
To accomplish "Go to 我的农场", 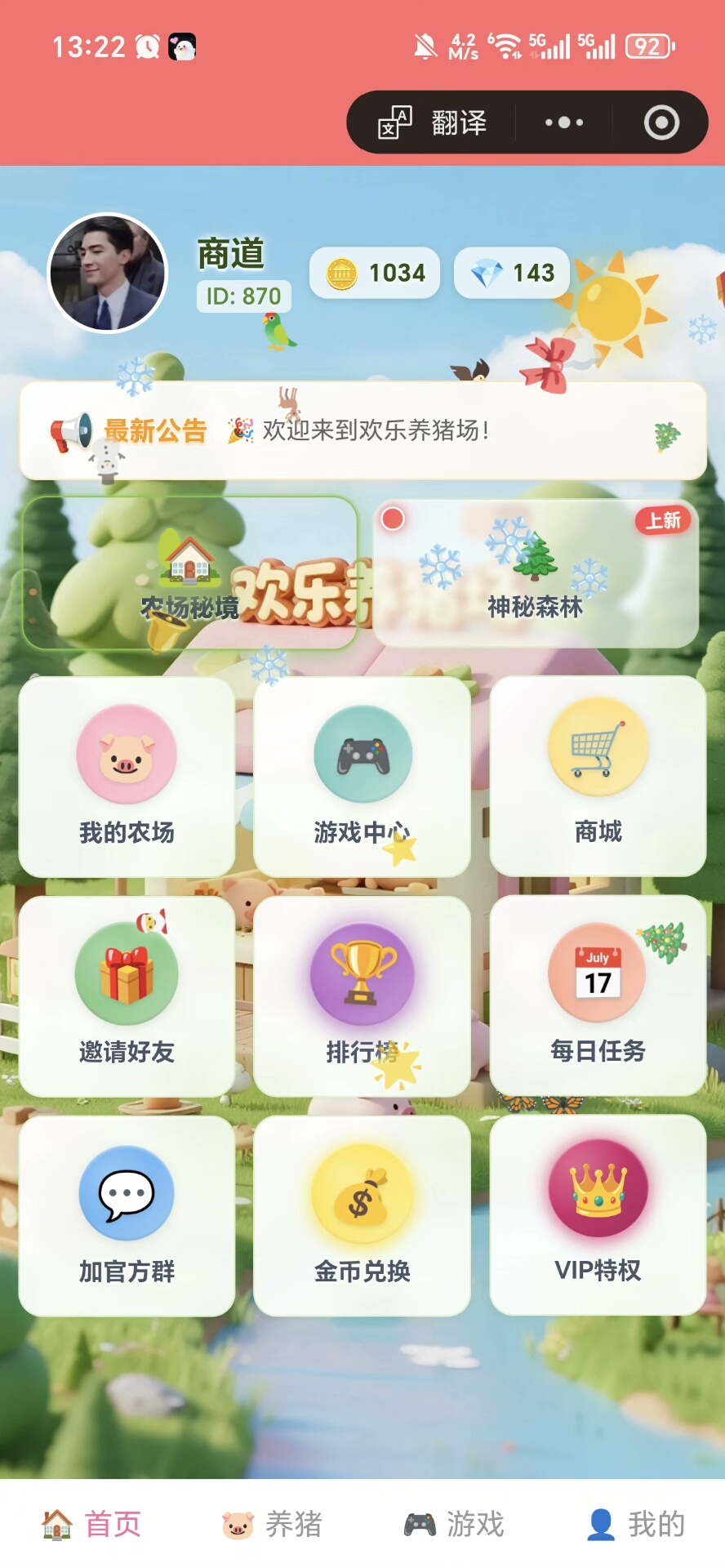I will (x=127, y=777).
